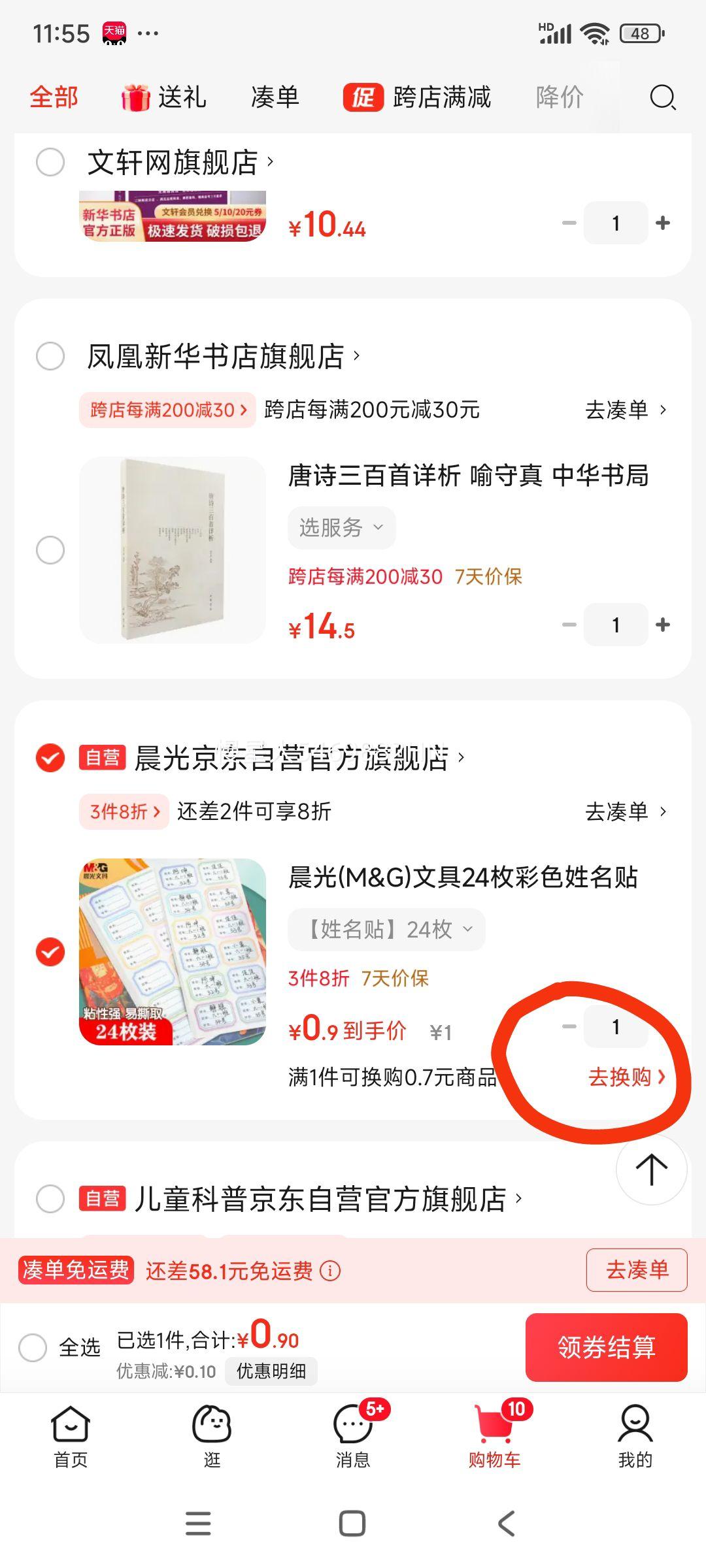Tap the 送礼 gift icon
Viewport: 706px width, 1568px height.
click(163, 98)
